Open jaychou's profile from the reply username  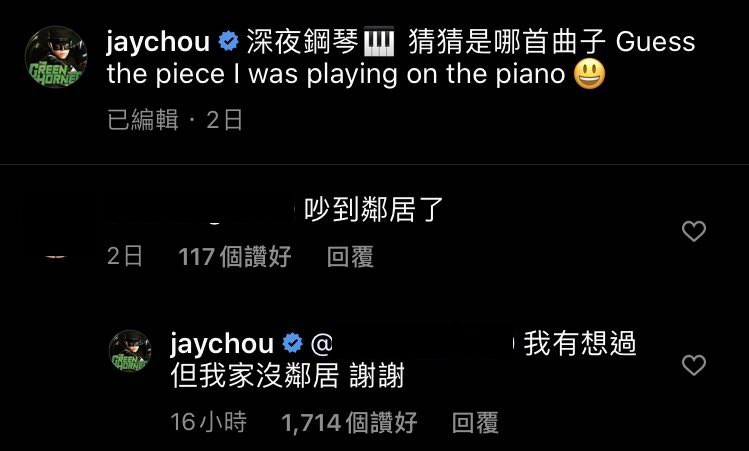221,344
